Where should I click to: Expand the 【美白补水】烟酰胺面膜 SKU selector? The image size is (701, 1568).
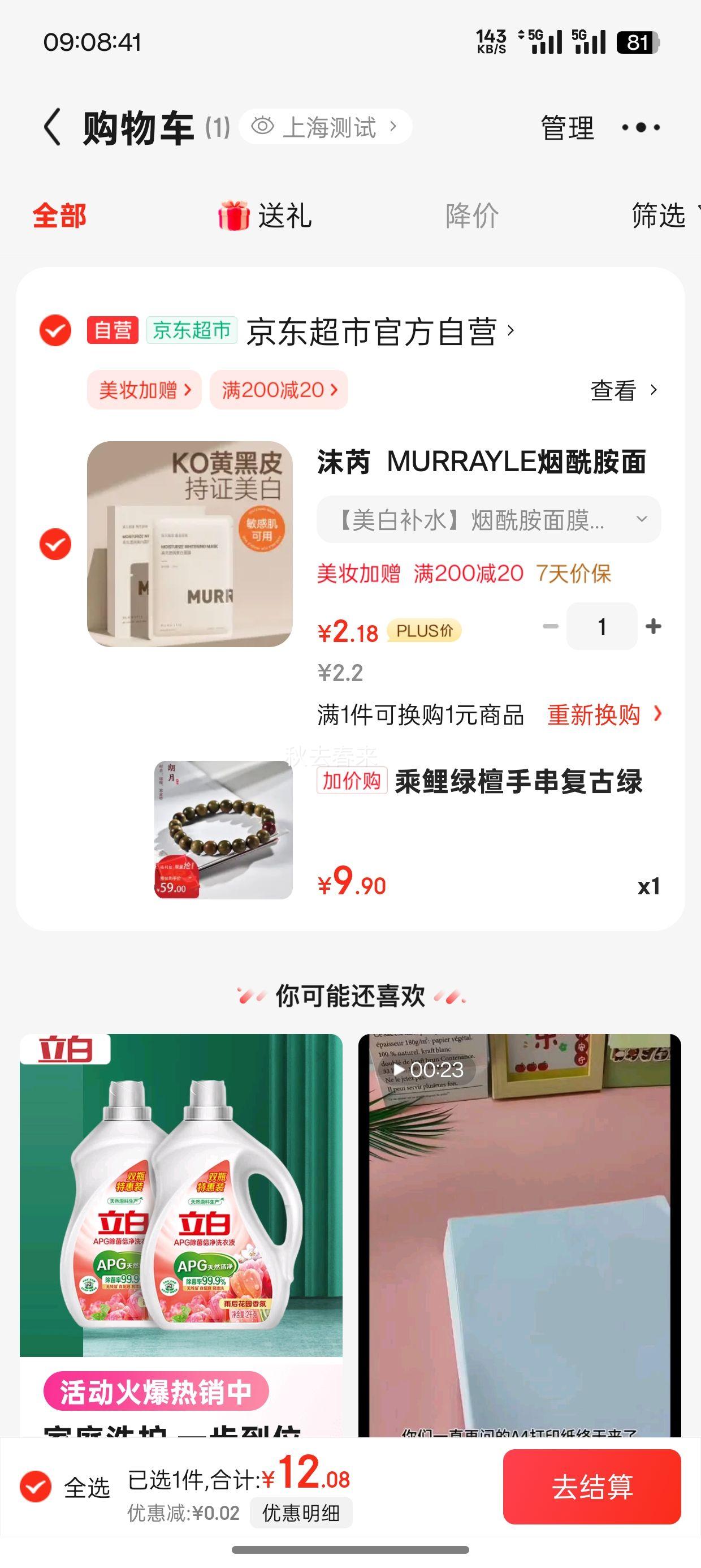(487, 519)
